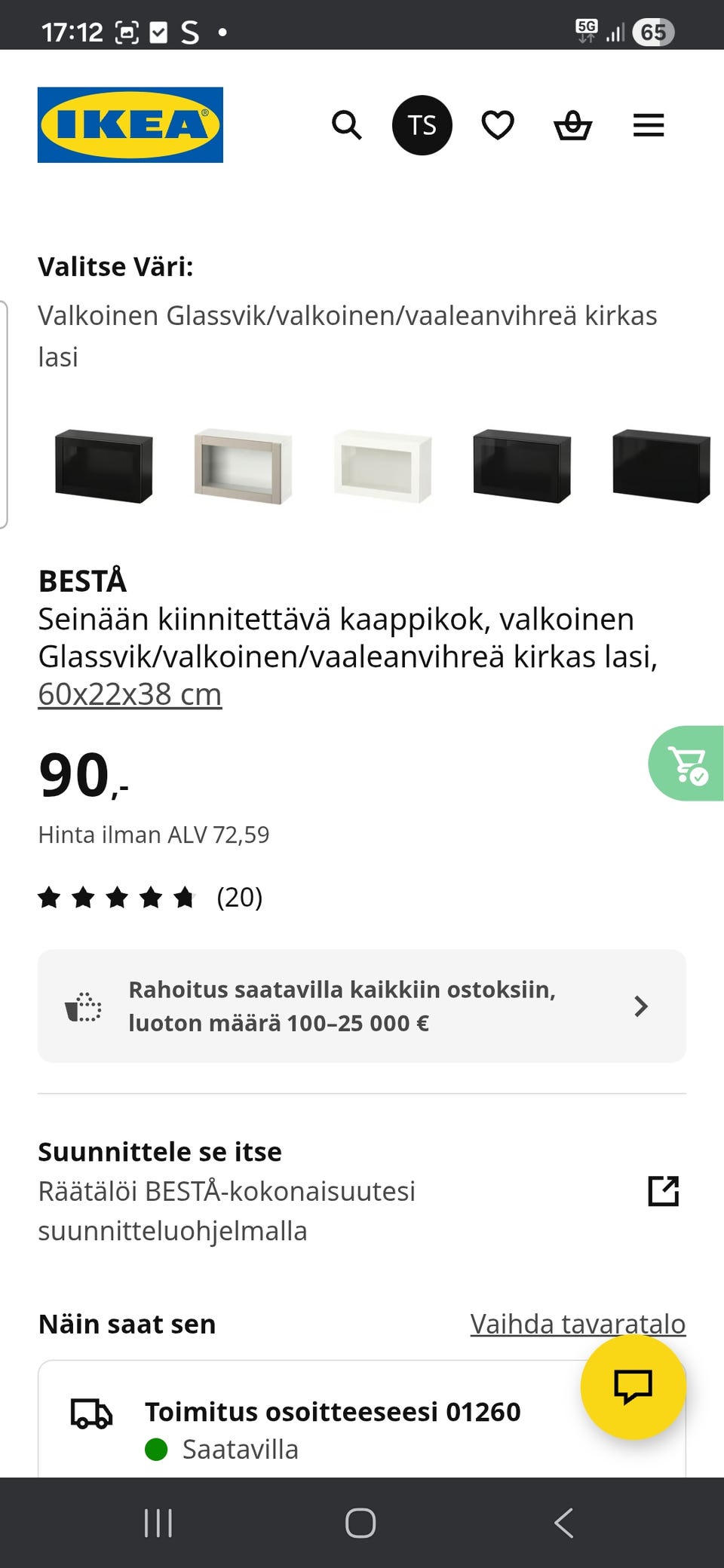
Task: Open the yellow chat bubble
Action: (x=633, y=1389)
